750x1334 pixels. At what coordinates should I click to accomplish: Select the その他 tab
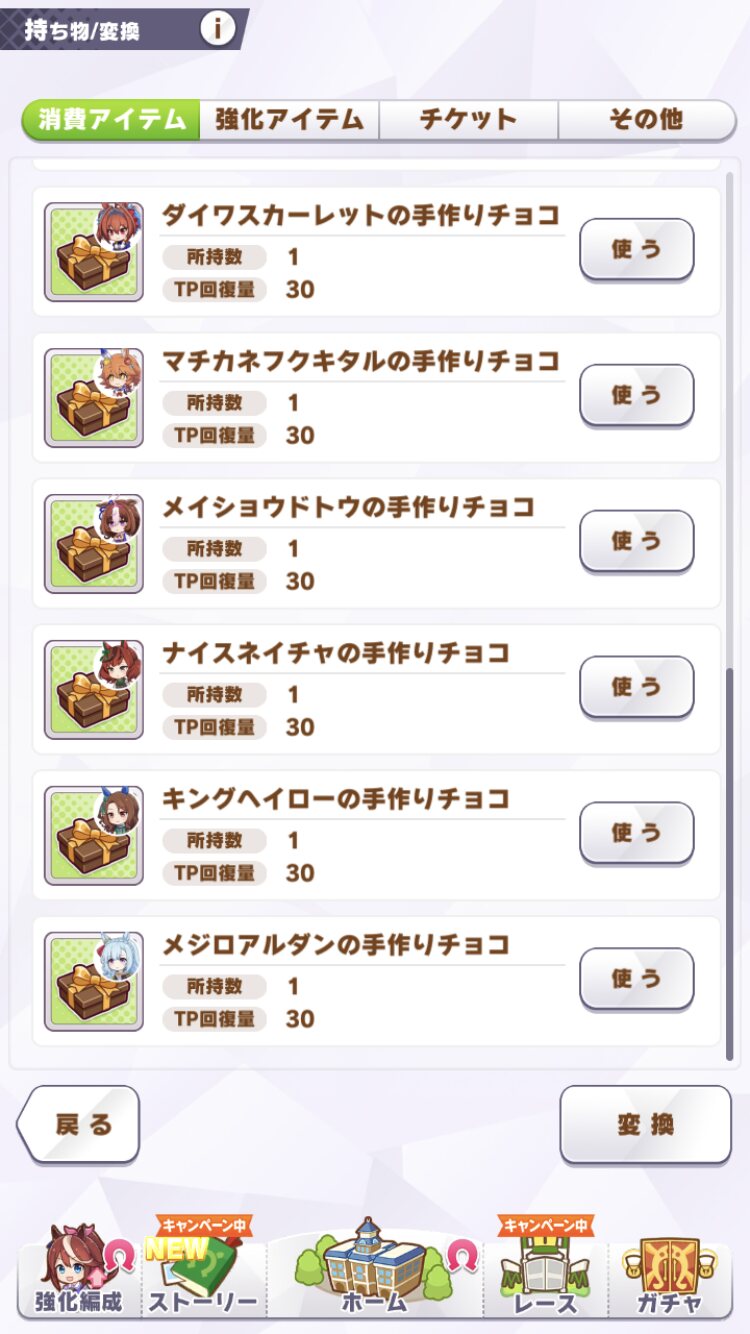pos(646,120)
